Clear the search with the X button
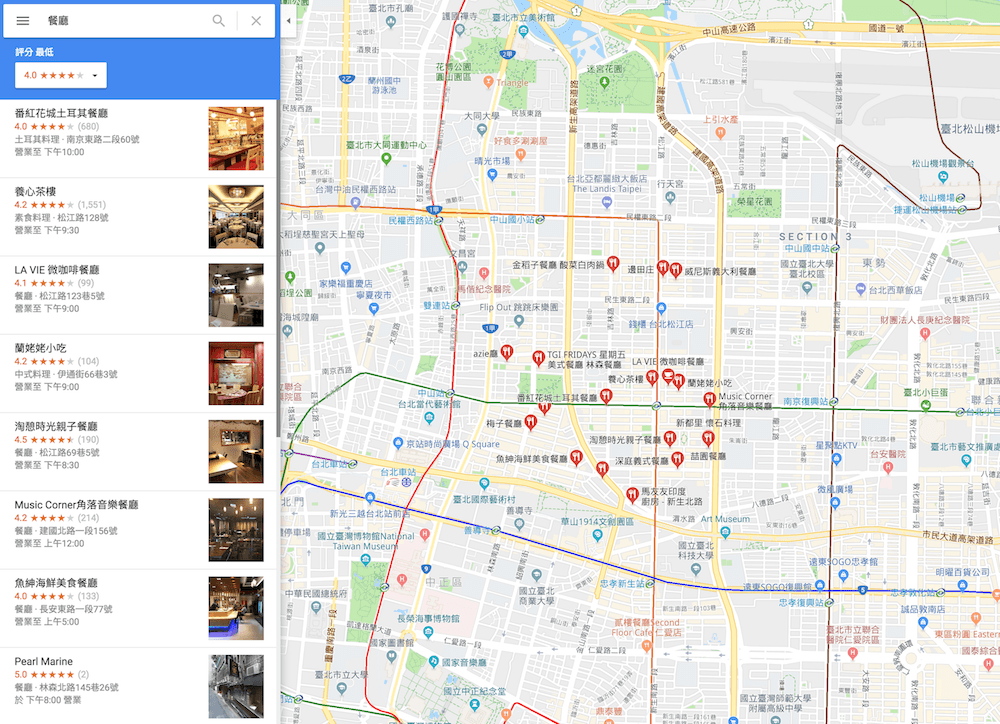 point(256,21)
